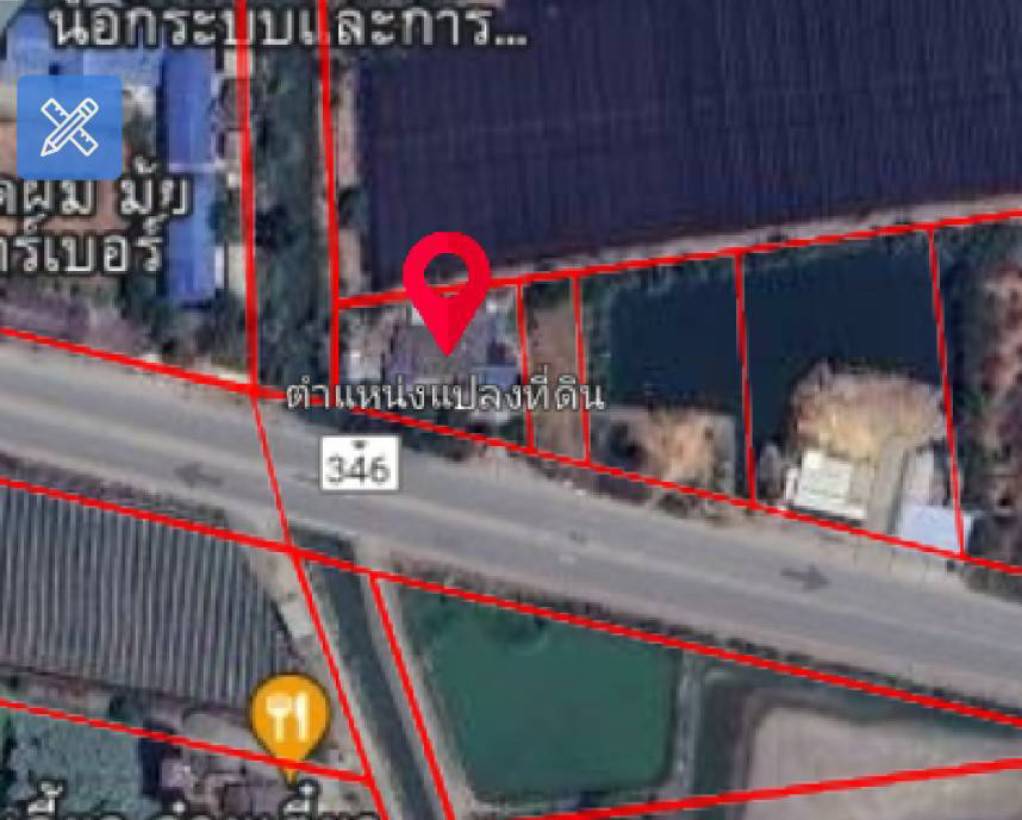This screenshot has width=1022, height=820.
Task: Tap the red land parcel location pin
Action: click(446, 280)
